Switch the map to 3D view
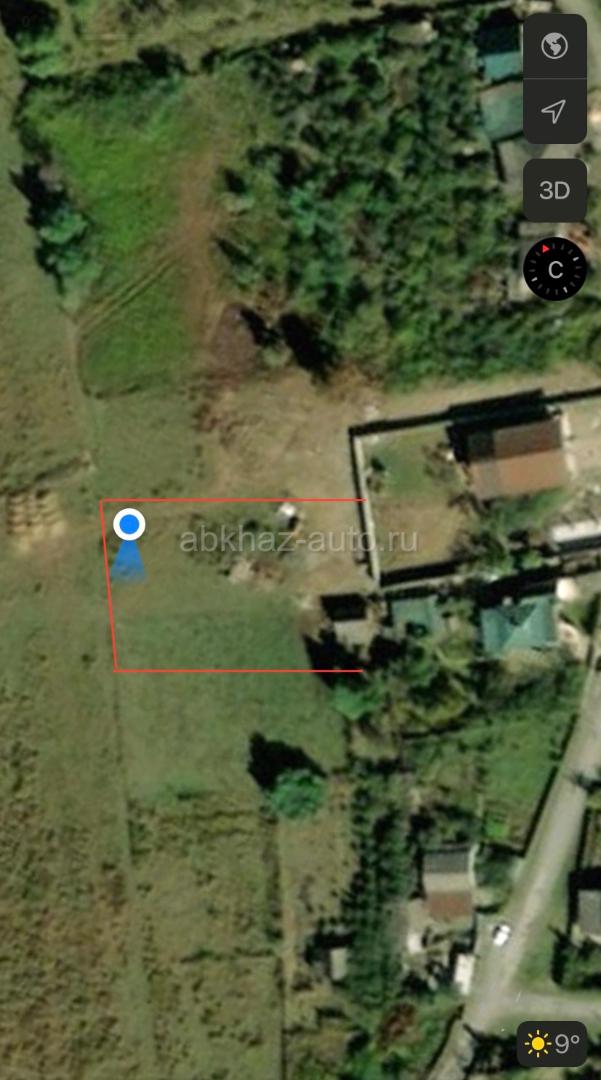The width and height of the screenshot is (601, 1080). pos(555,191)
